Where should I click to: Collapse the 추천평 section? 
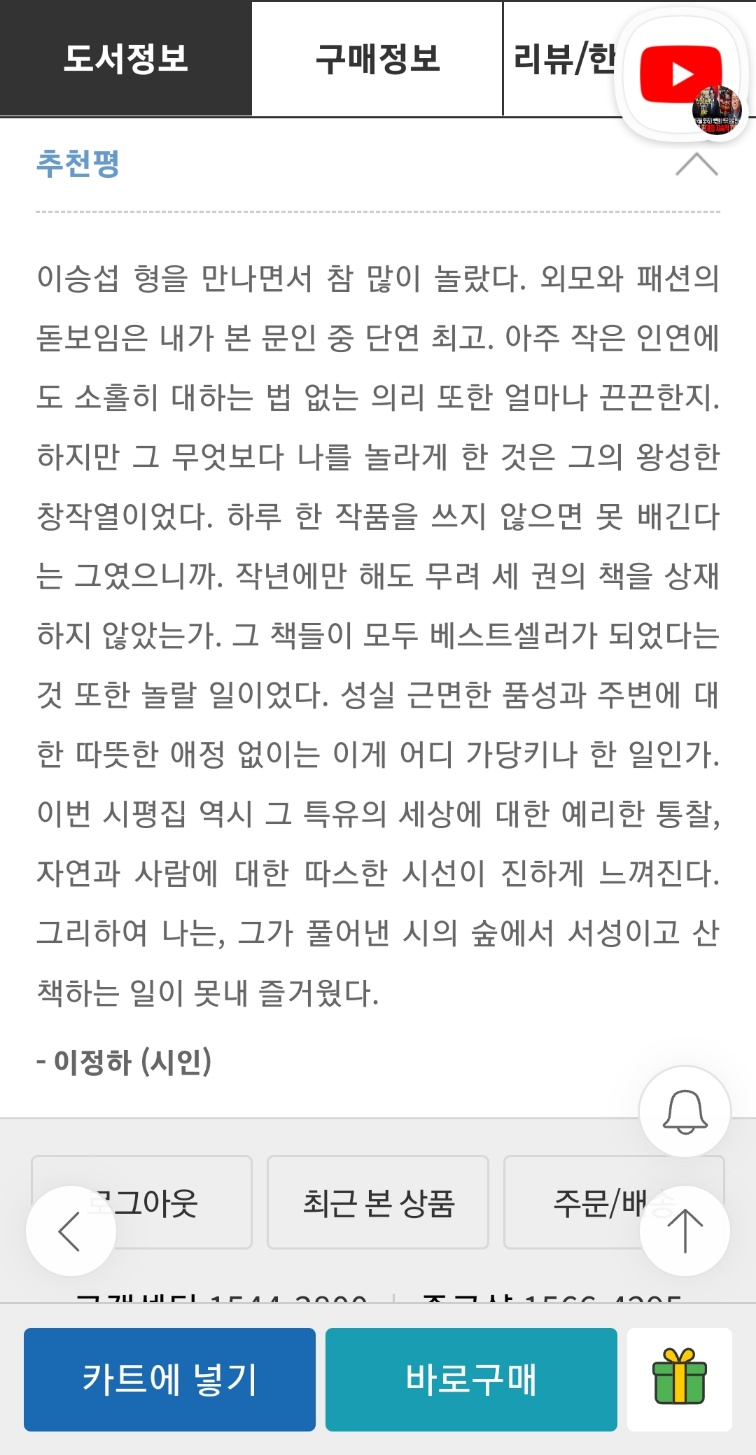(x=696, y=164)
